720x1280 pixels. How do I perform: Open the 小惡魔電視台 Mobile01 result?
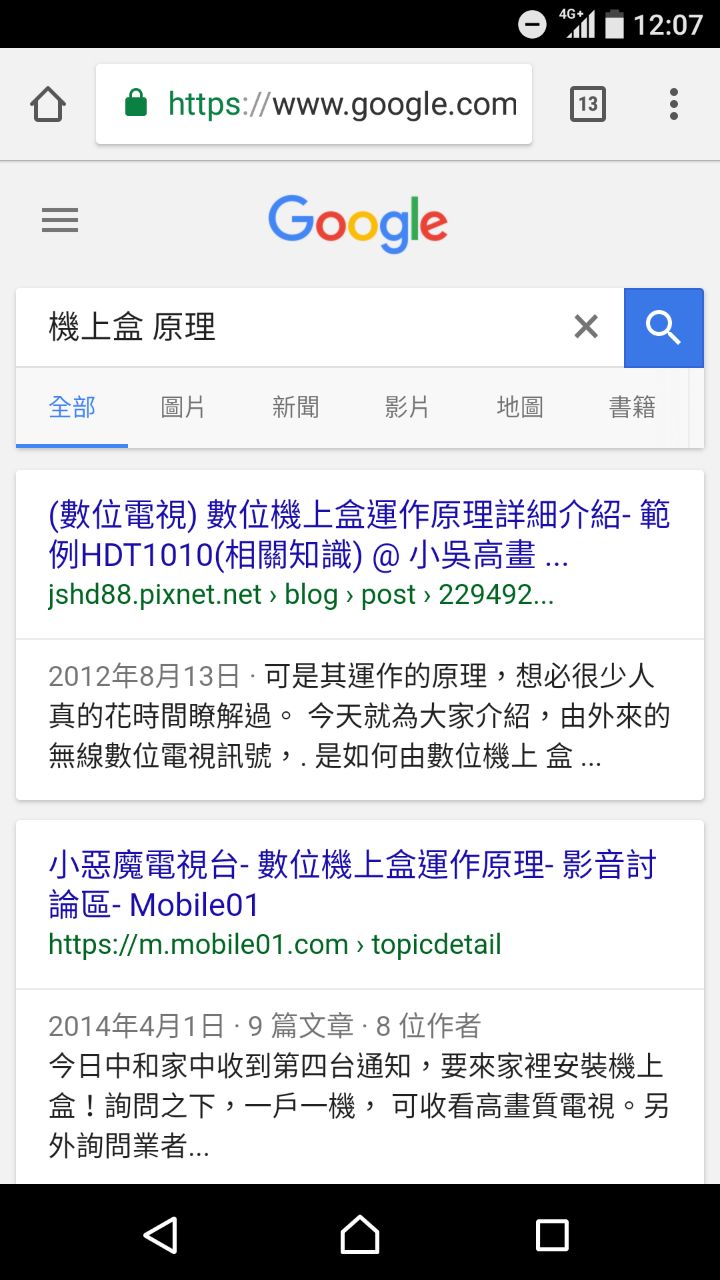[352, 884]
